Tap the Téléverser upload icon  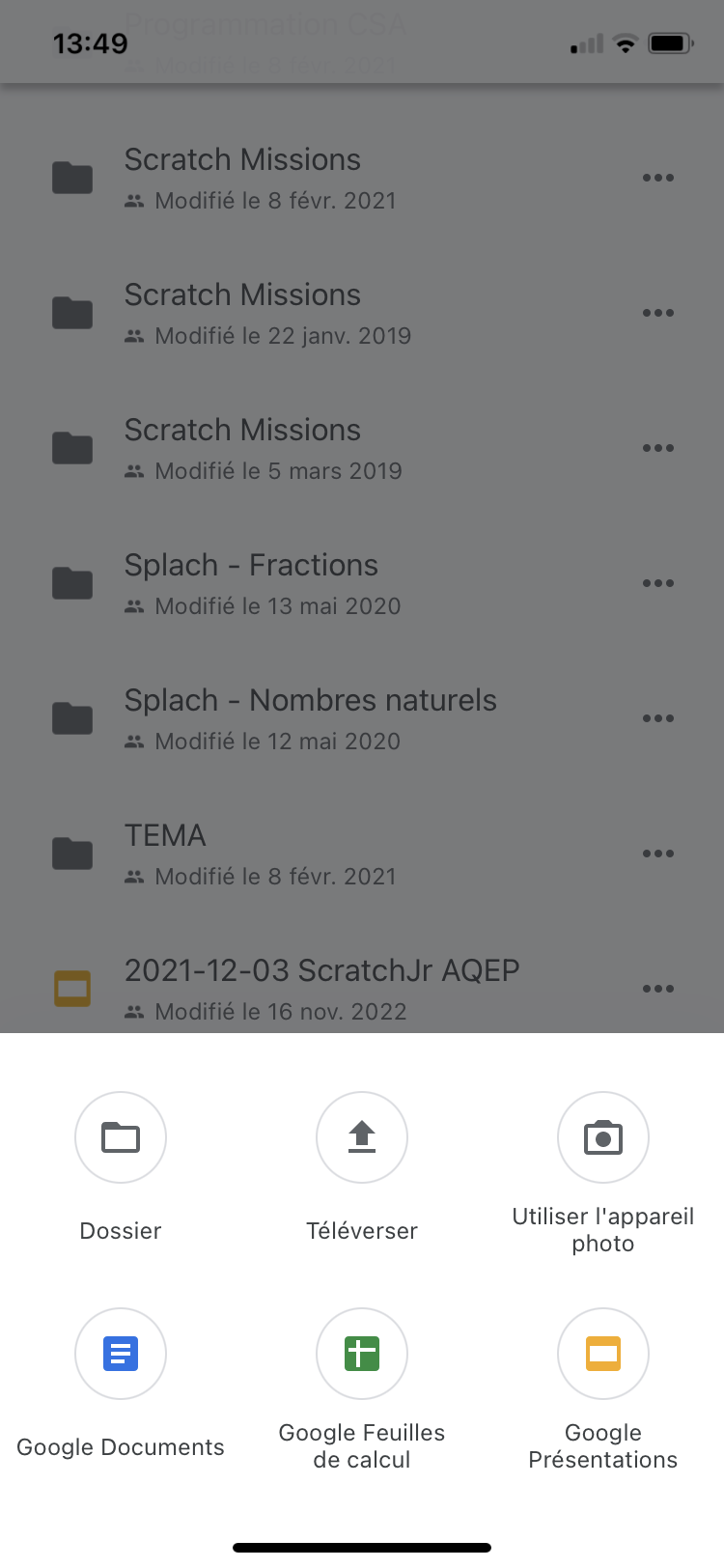click(x=361, y=1137)
